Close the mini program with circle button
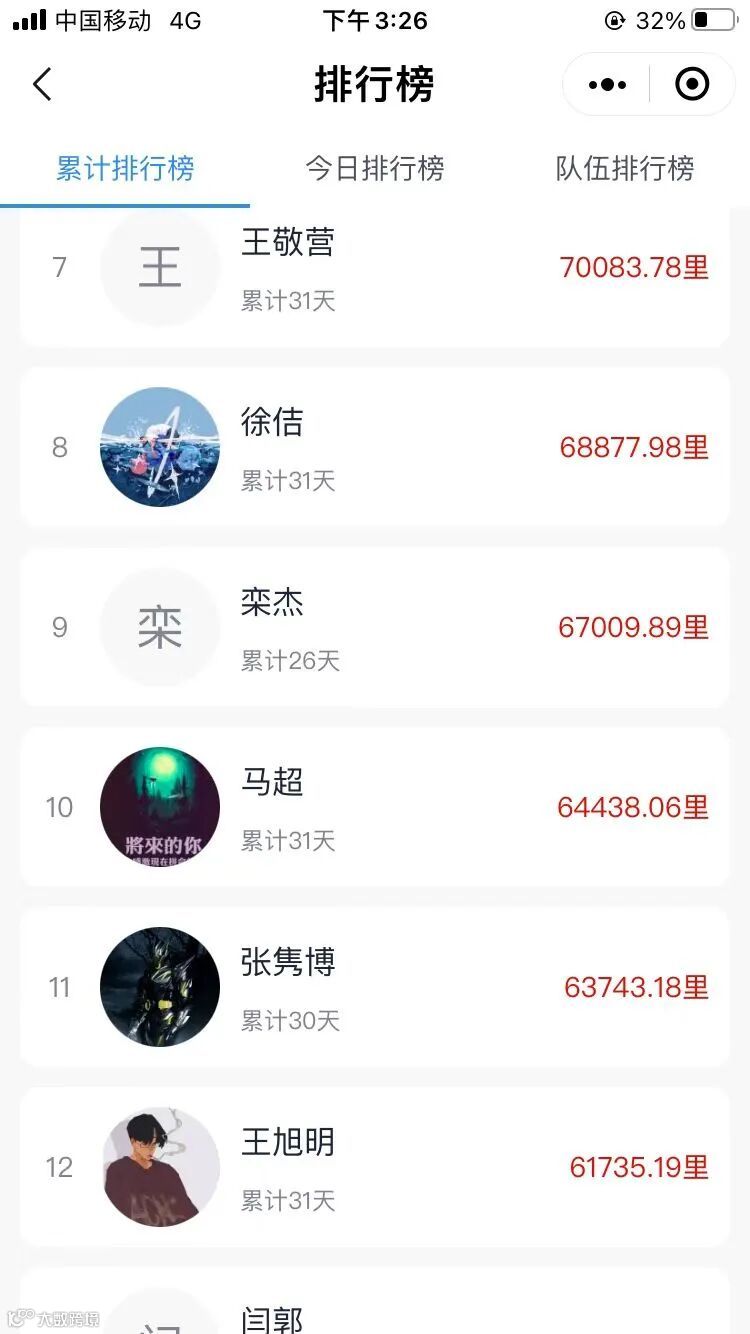The height and width of the screenshot is (1334, 750). tap(692, 85)
